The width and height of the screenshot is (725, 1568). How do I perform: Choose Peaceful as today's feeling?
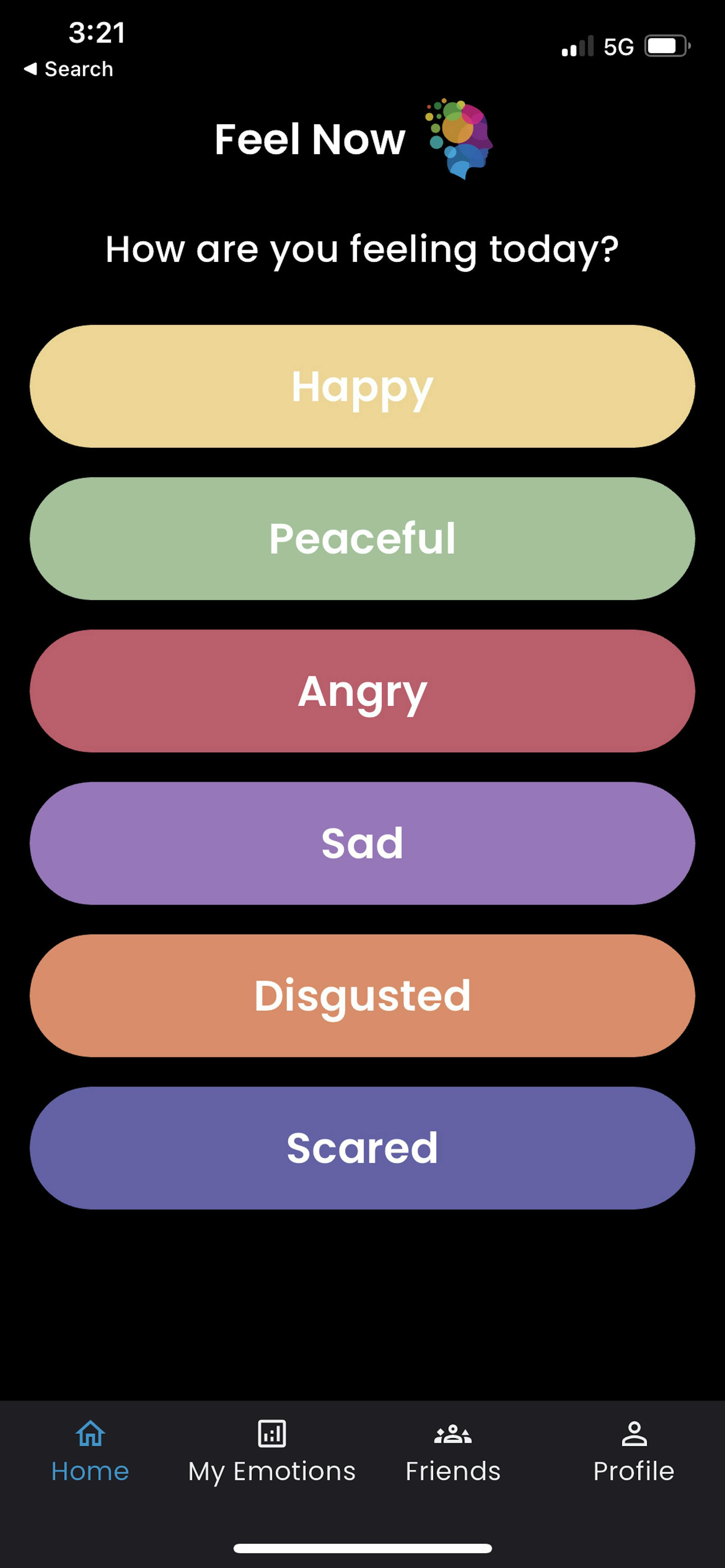[362, 539]
